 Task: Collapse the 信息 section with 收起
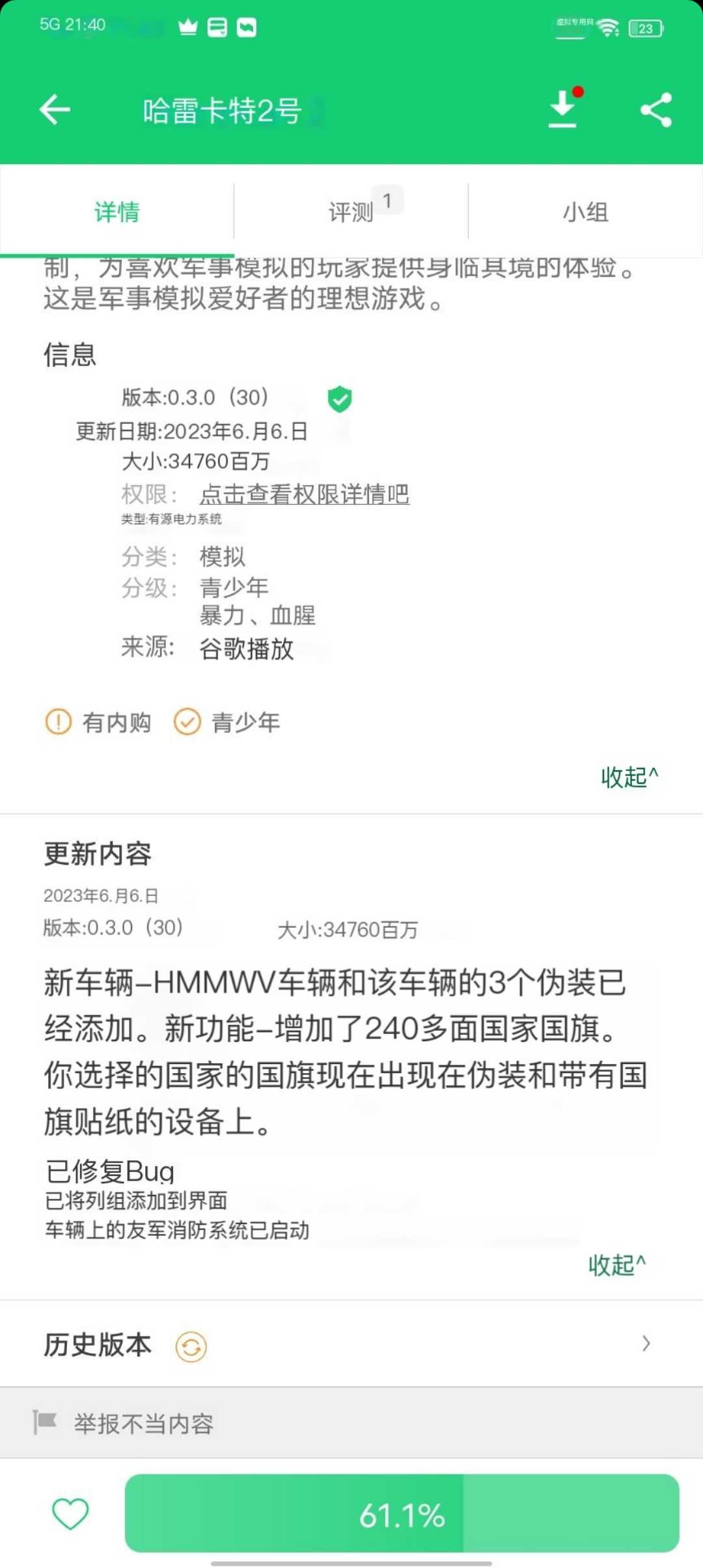(x=629, y=777)
